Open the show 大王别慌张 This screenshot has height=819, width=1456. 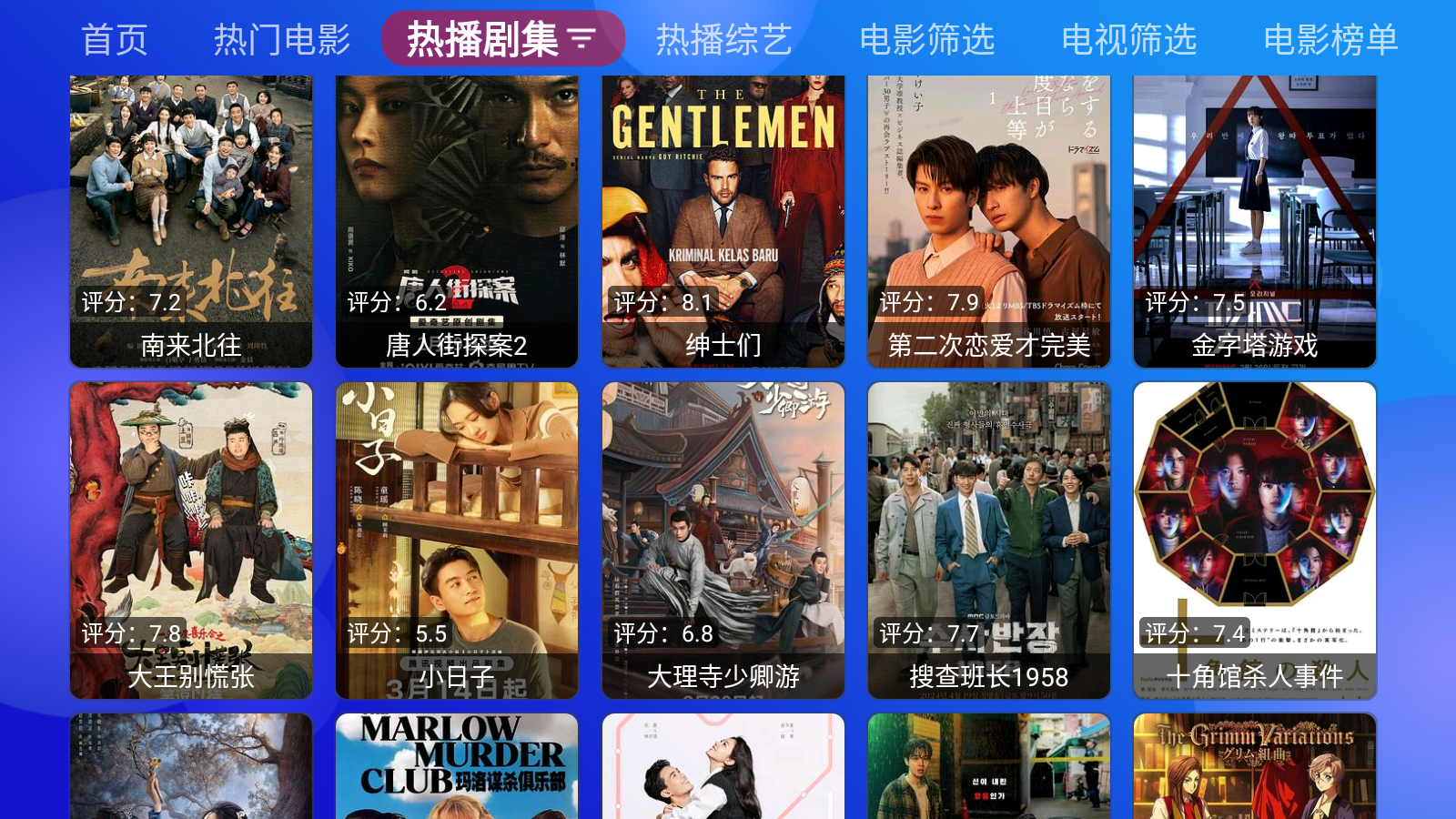click(x=191, y=541)
